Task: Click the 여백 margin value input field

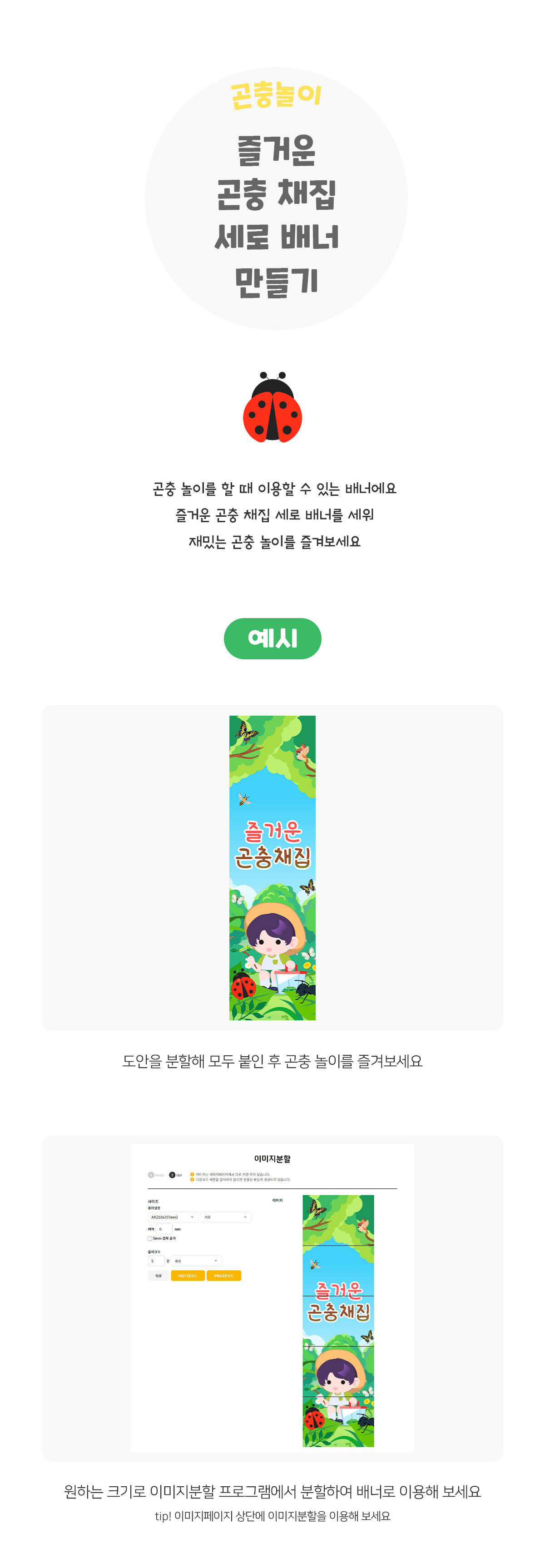Action: [x=164, y=1230]
